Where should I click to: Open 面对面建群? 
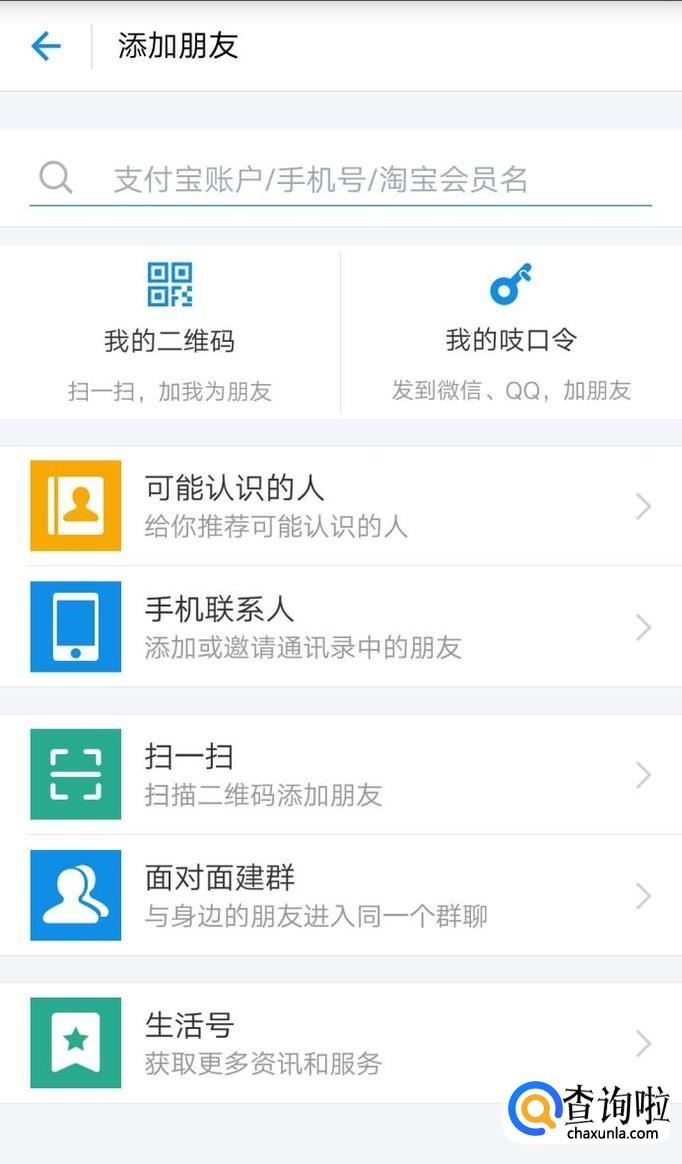coord(340,896)
